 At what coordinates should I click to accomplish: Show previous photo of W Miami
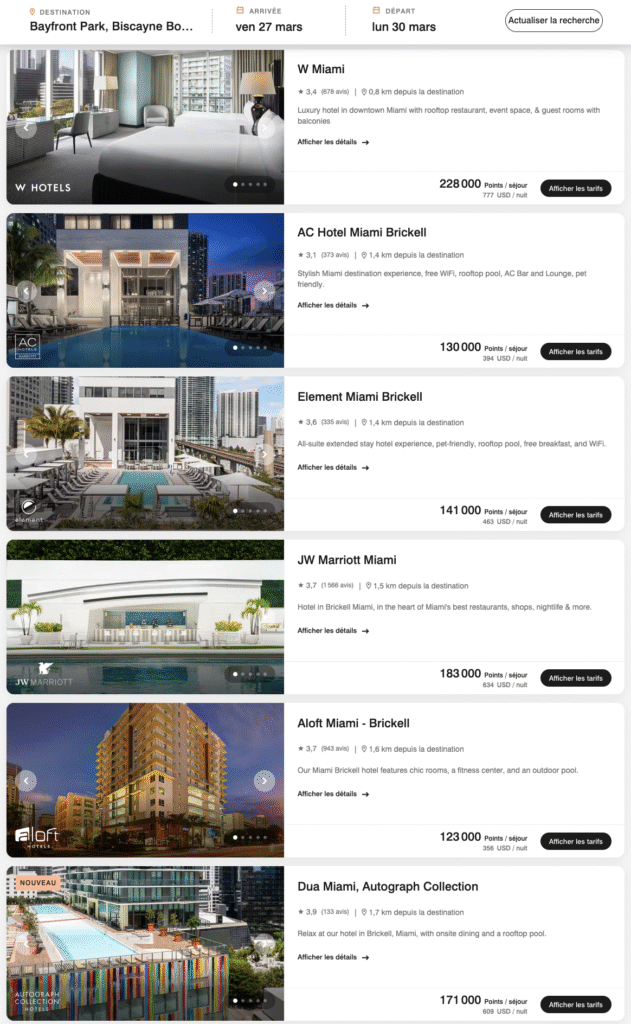[27, 128]
